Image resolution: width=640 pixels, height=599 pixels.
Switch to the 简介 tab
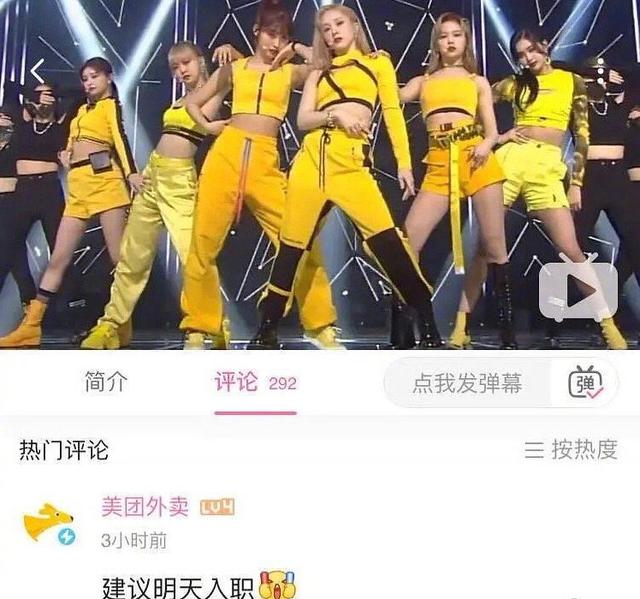pos(105,382)
